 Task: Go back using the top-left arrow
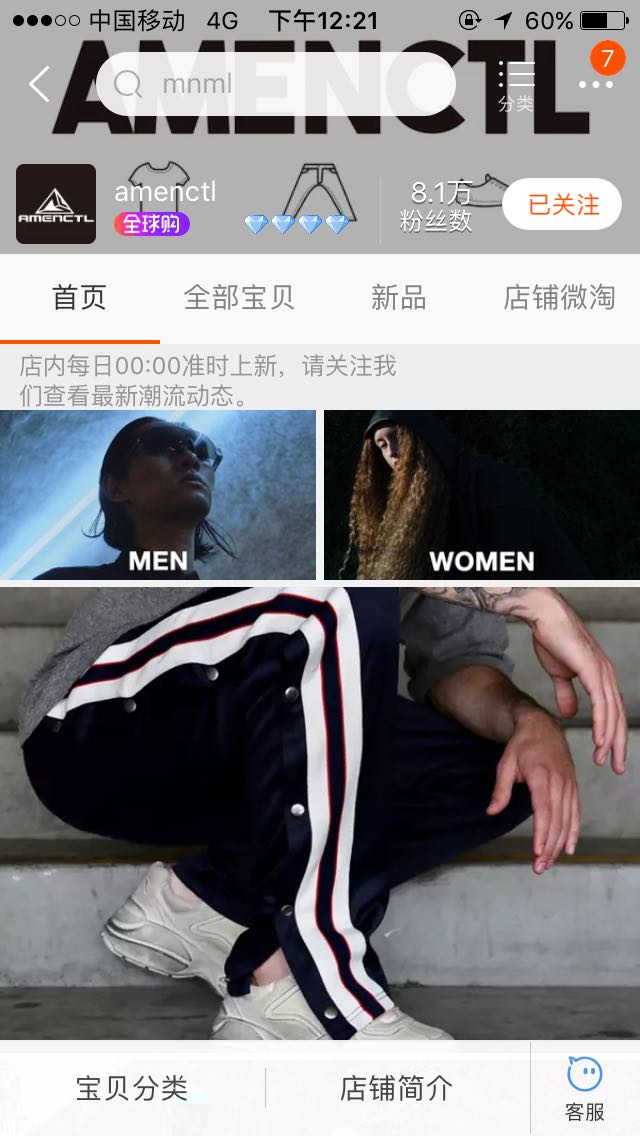coord(40,83)
